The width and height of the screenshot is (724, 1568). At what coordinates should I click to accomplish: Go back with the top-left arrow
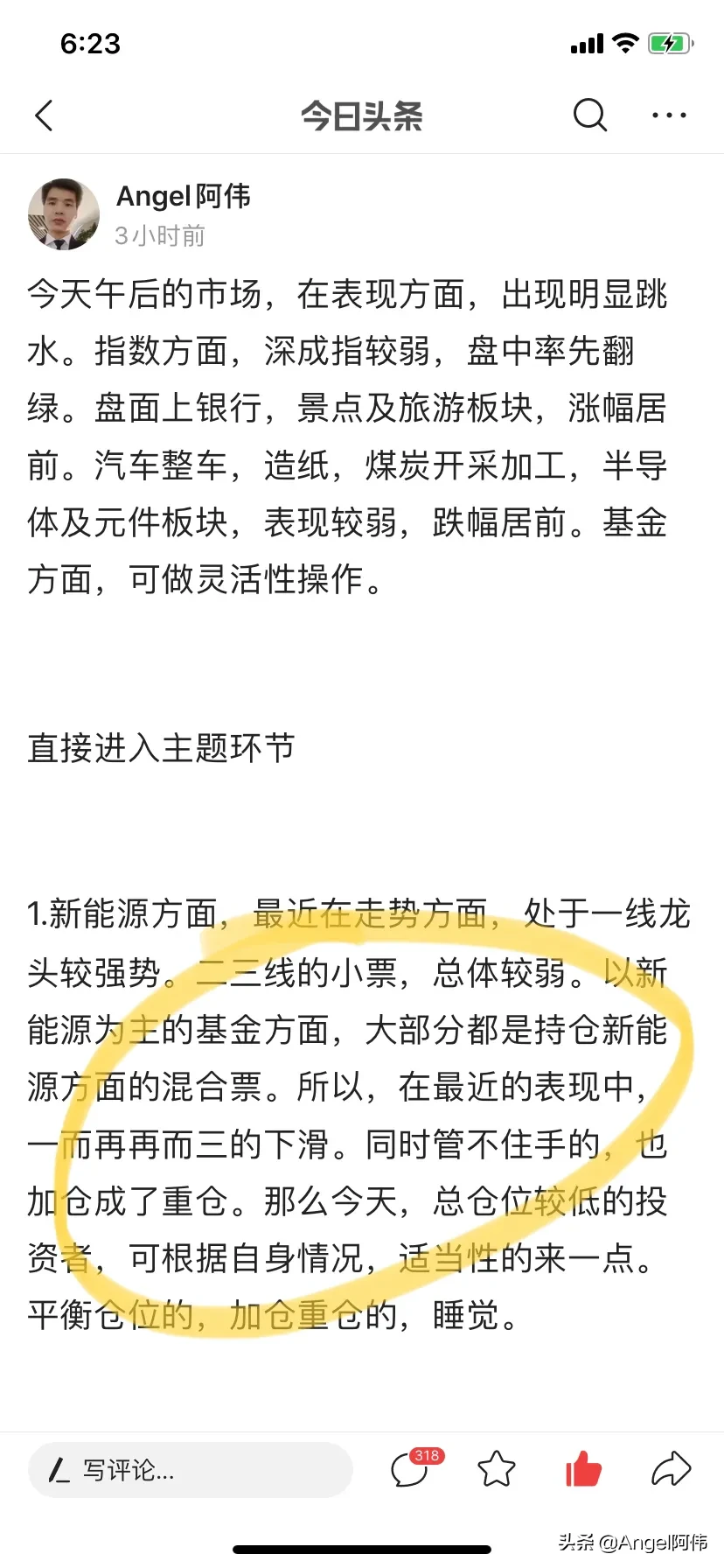[44, 115]
